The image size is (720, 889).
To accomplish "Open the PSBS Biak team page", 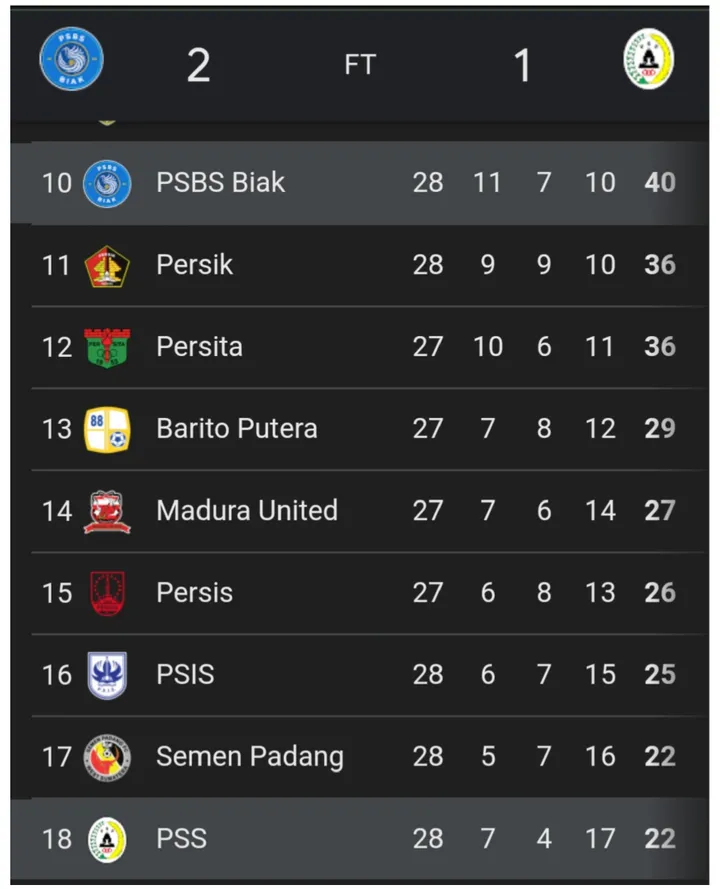I will click(220, 182).
